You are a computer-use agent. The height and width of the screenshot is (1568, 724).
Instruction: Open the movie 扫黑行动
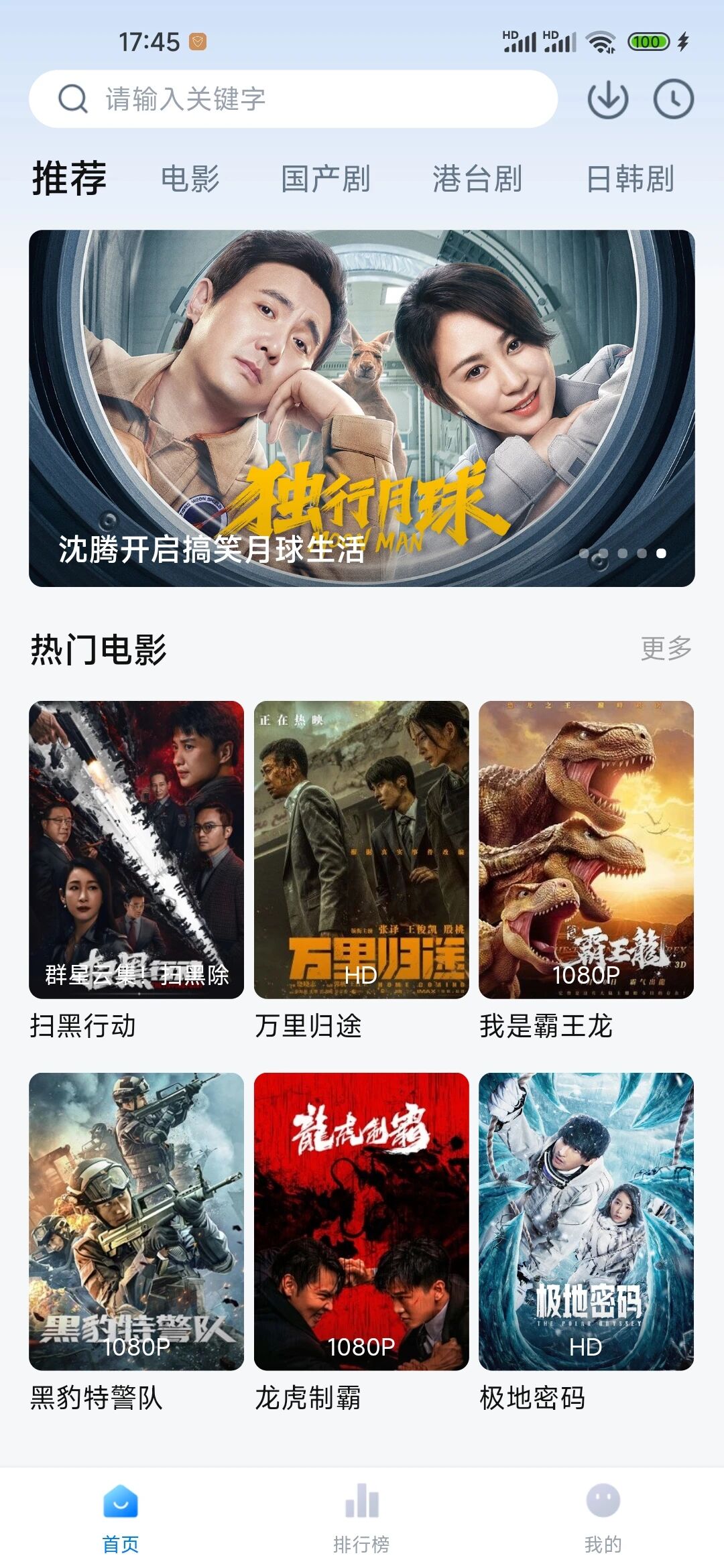pyautogui.click(x=136, y=850)
